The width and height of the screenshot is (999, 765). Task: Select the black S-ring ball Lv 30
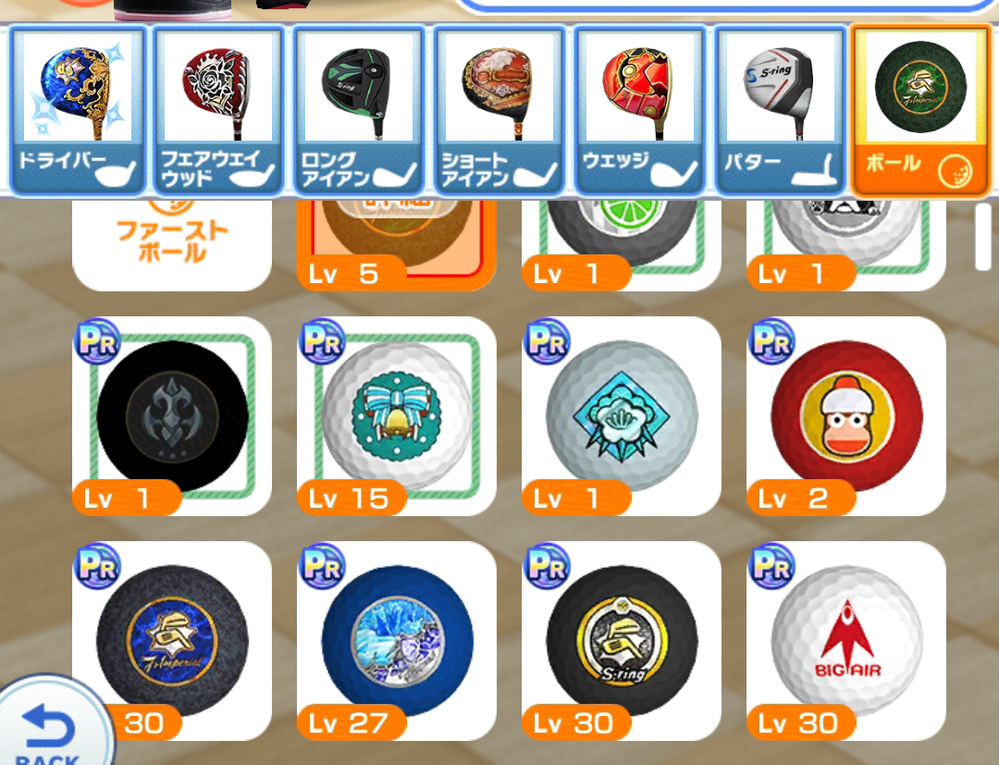[x=621, y=640]
